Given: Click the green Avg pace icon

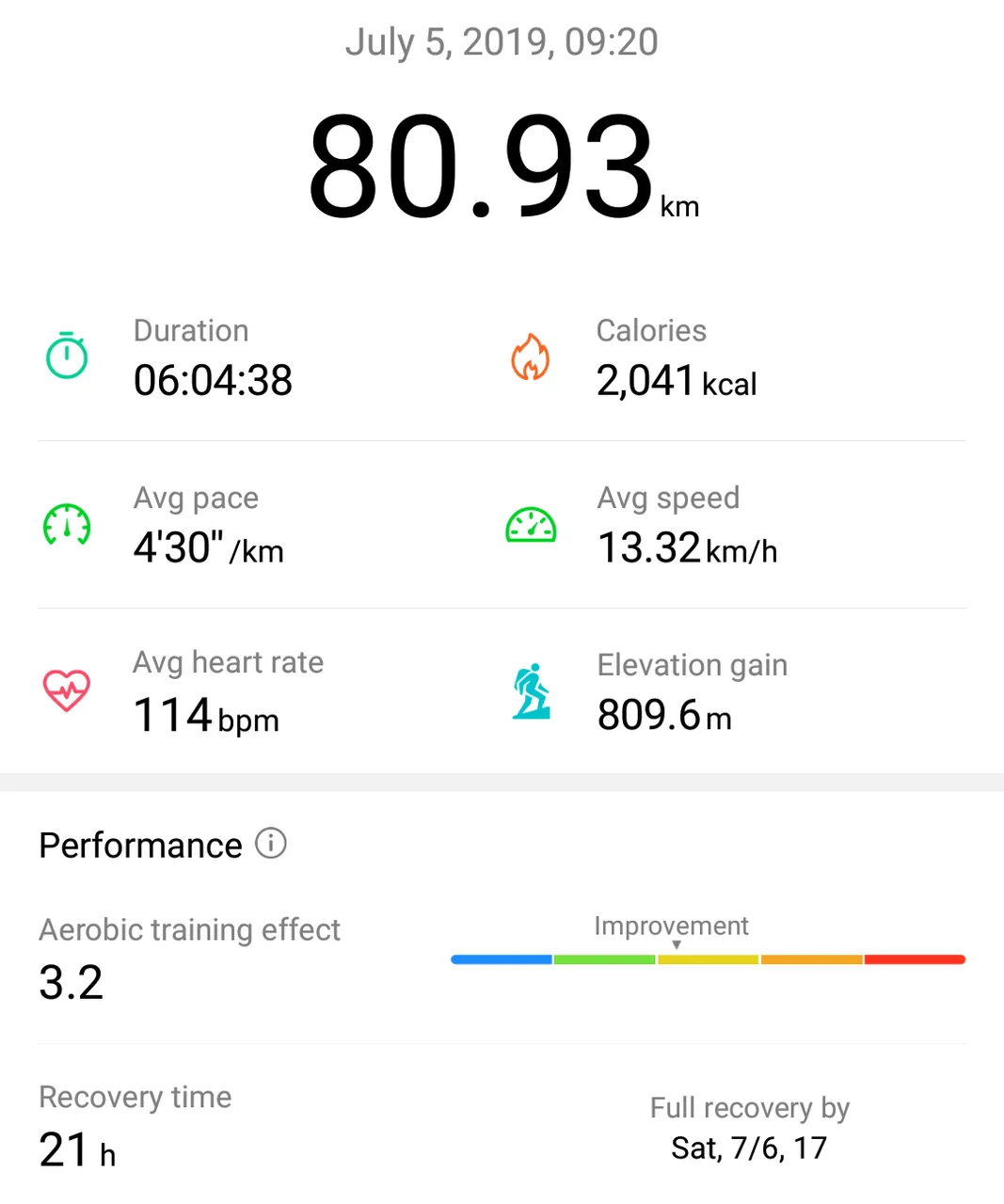Looking at the screenshot, I should coord(66,525).
